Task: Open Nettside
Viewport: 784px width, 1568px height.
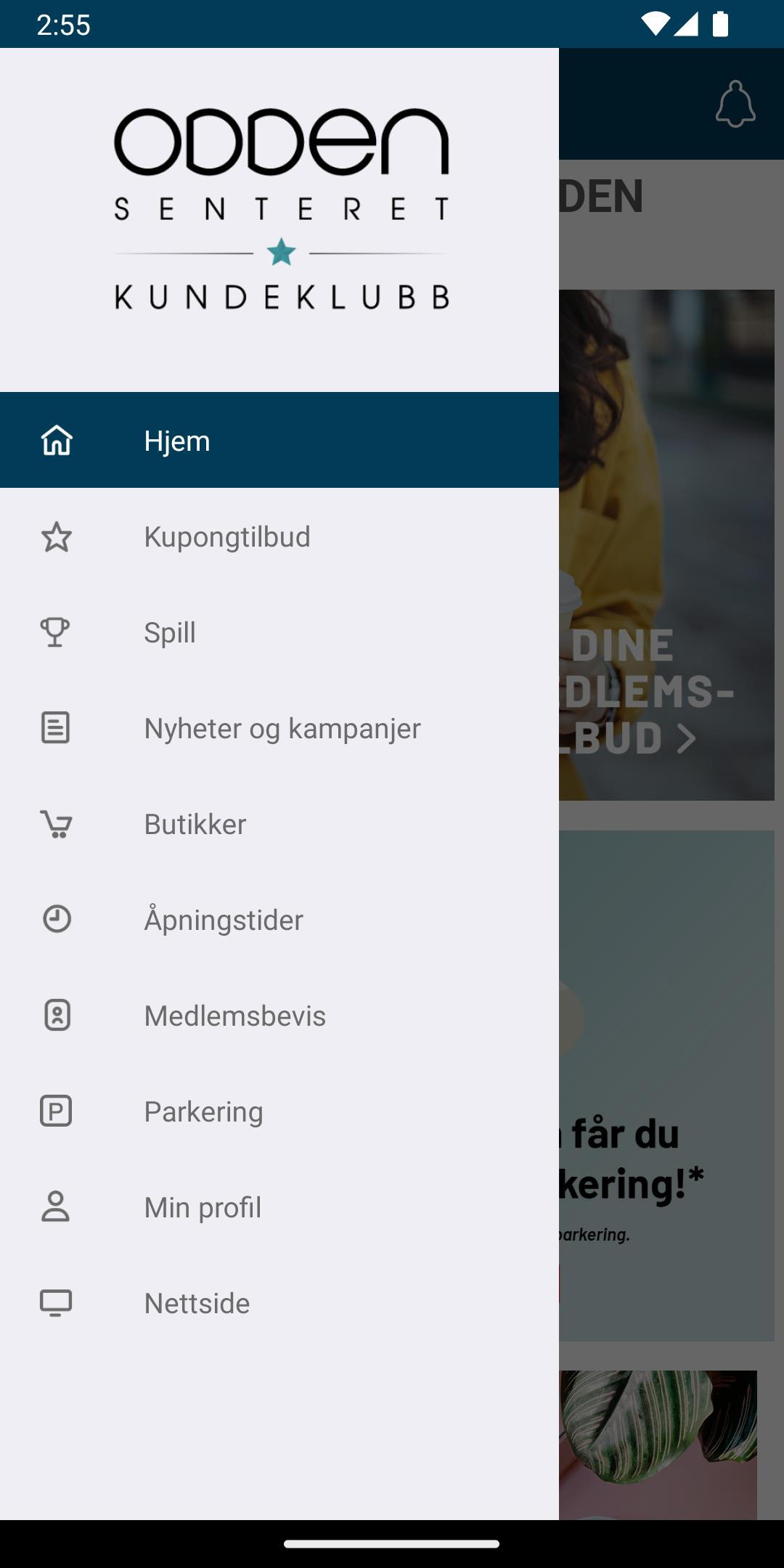Action: point(279,1303)
